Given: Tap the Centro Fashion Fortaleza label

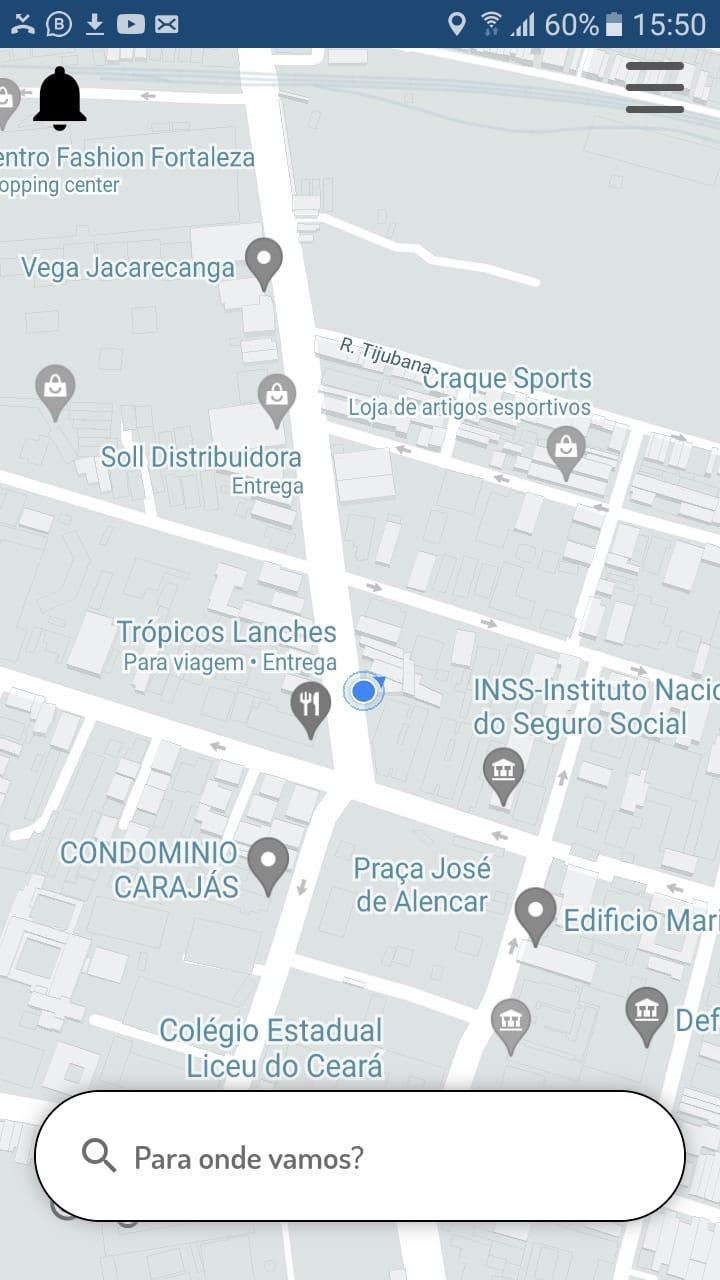Looking at the screenshot, I should [127, 157].
